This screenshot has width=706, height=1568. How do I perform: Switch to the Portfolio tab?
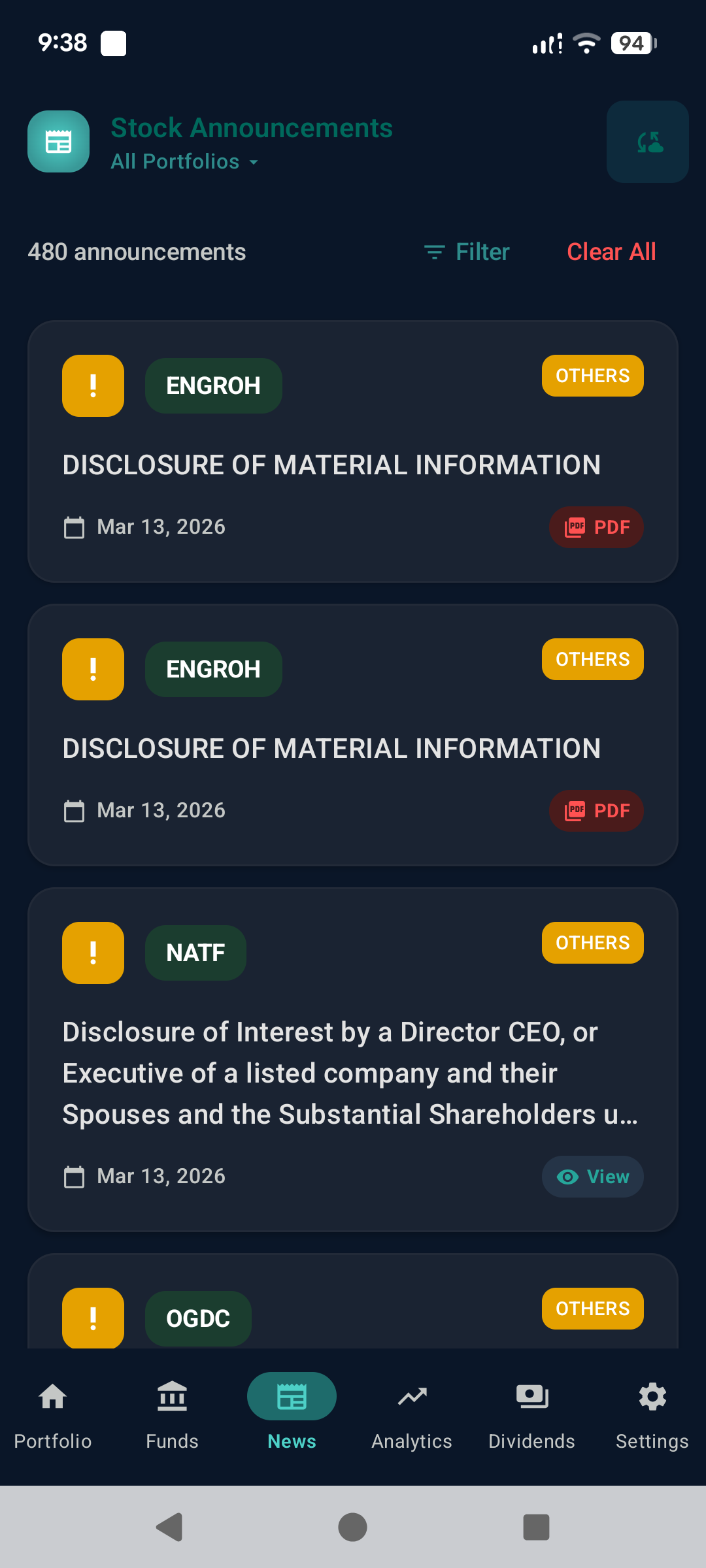click(53, 1414)
